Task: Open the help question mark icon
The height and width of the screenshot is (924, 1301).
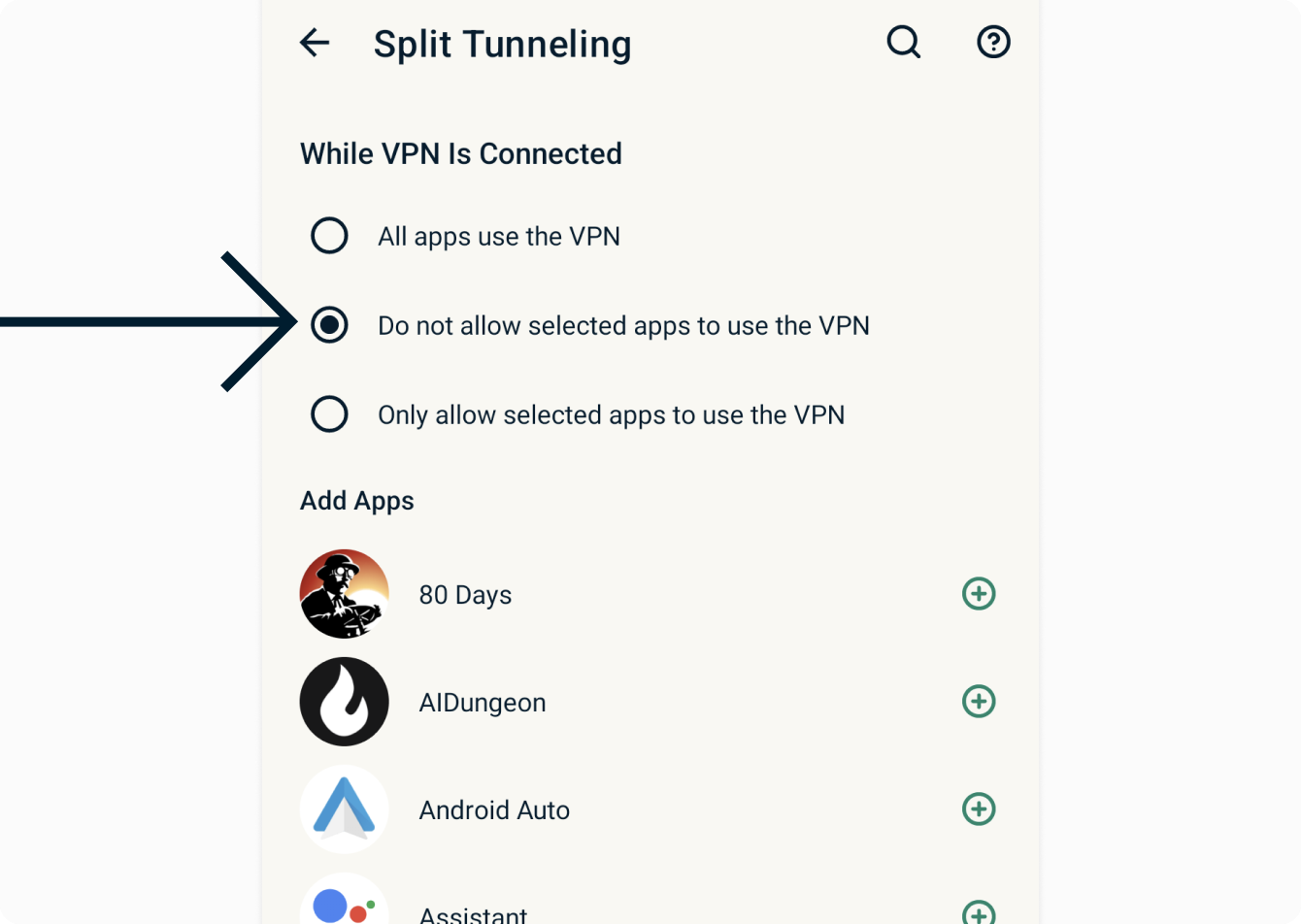Action: [993, 42]
